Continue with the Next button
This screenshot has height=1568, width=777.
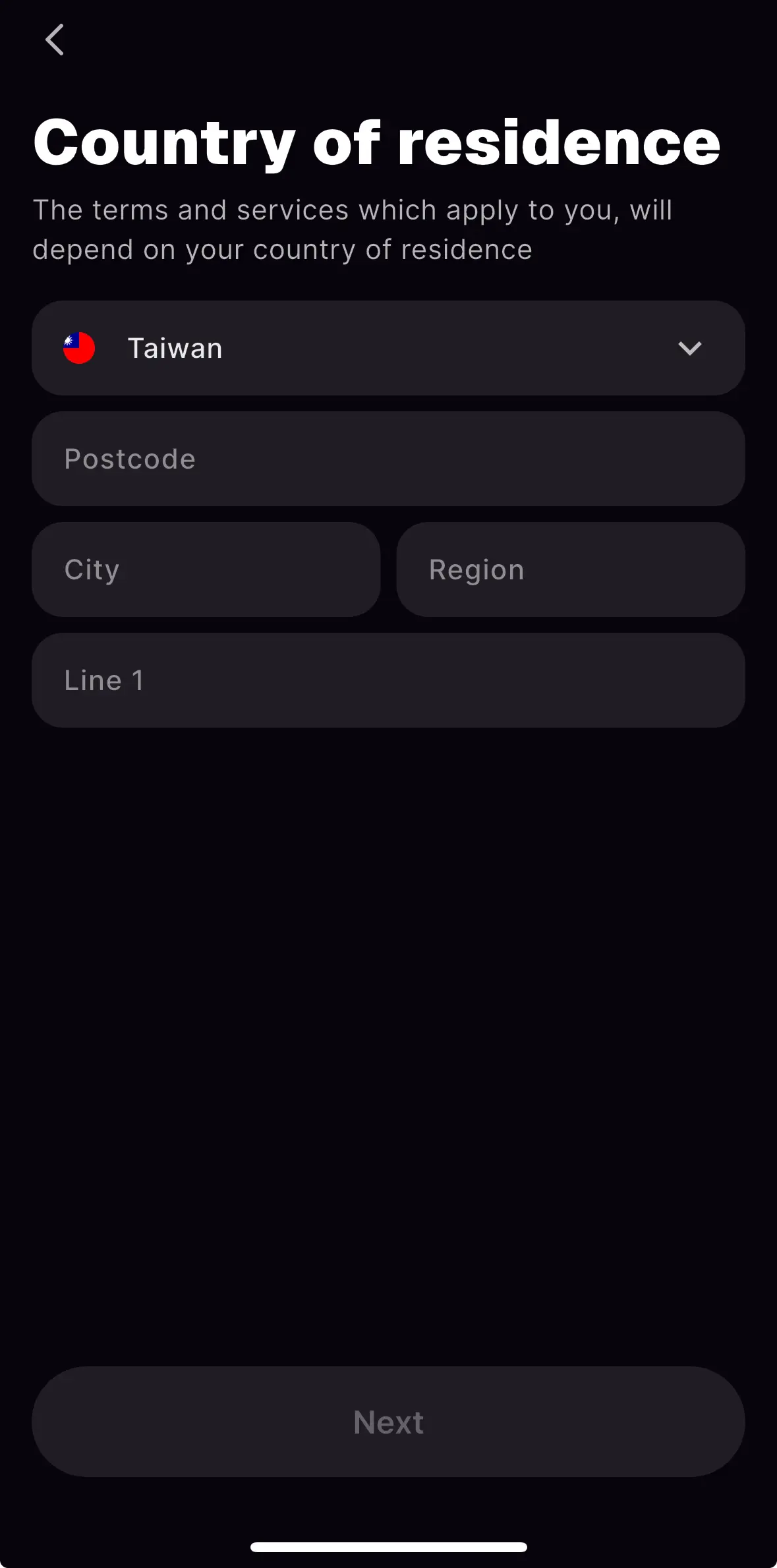coord(388,1422)
